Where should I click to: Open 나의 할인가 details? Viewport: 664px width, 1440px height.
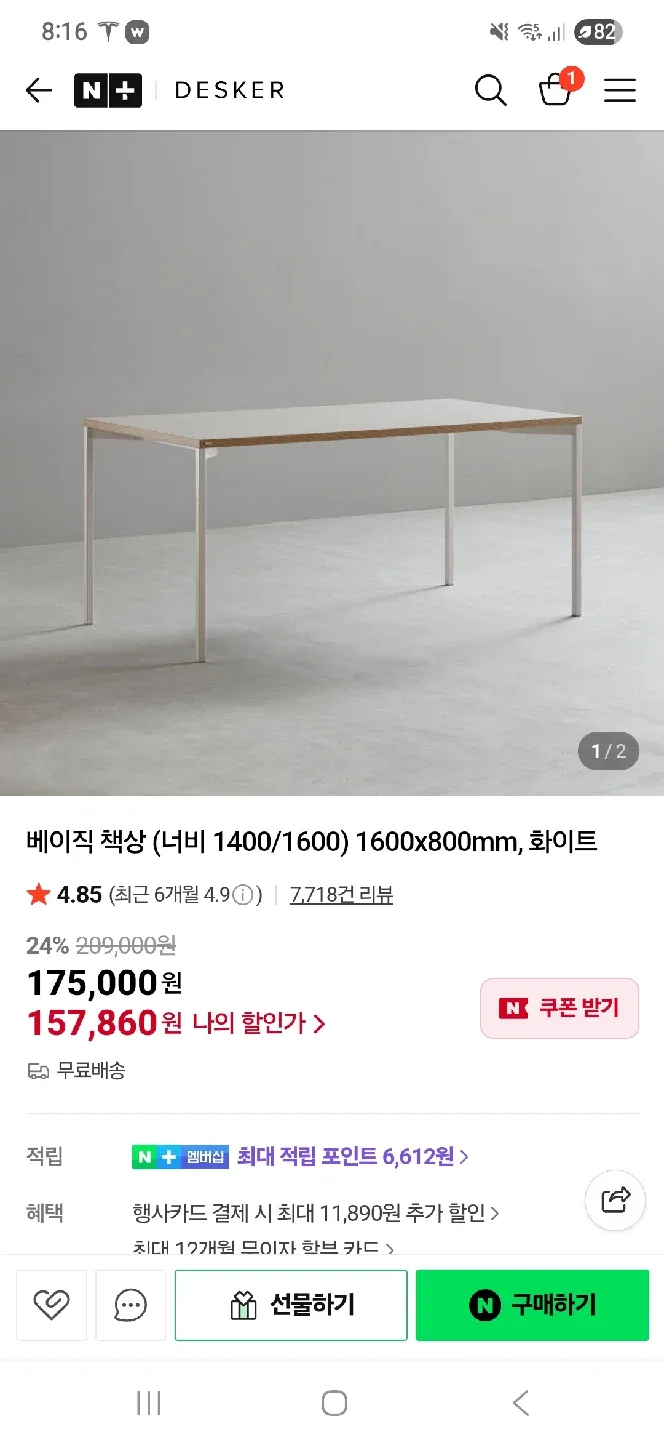click(258, 1023)
